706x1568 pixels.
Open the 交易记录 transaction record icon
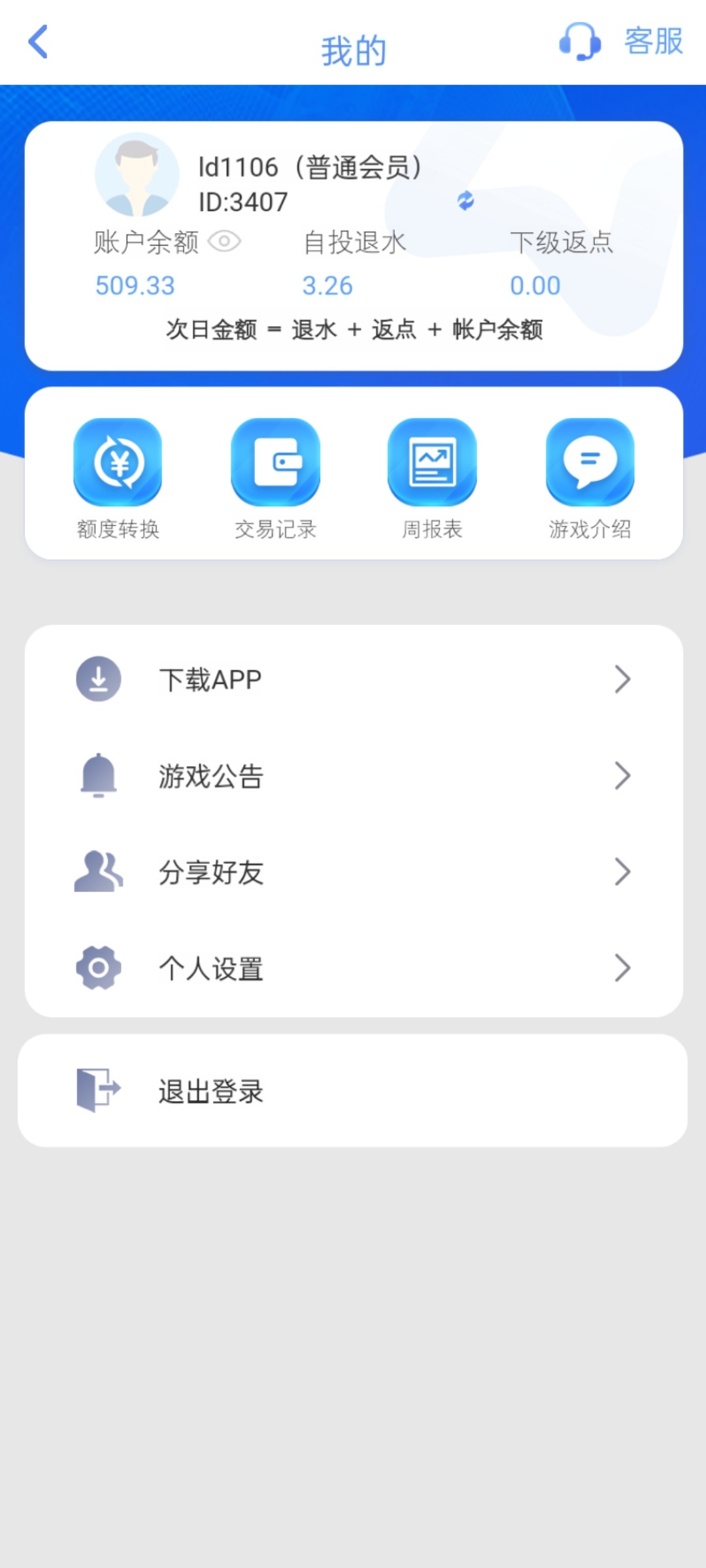[x=275, y=462]
